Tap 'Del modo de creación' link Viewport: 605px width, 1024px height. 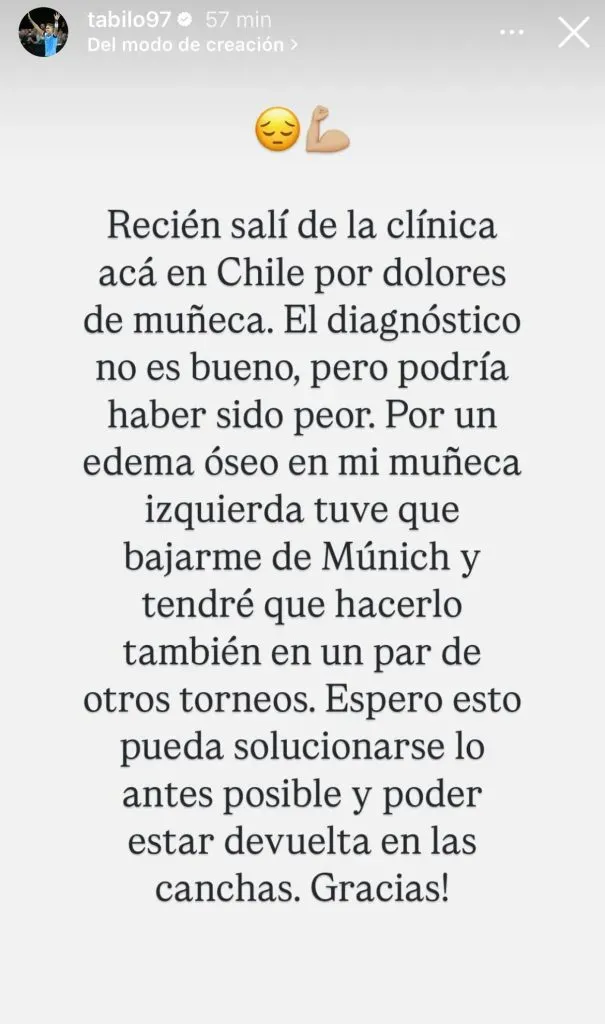pos(190,45)
